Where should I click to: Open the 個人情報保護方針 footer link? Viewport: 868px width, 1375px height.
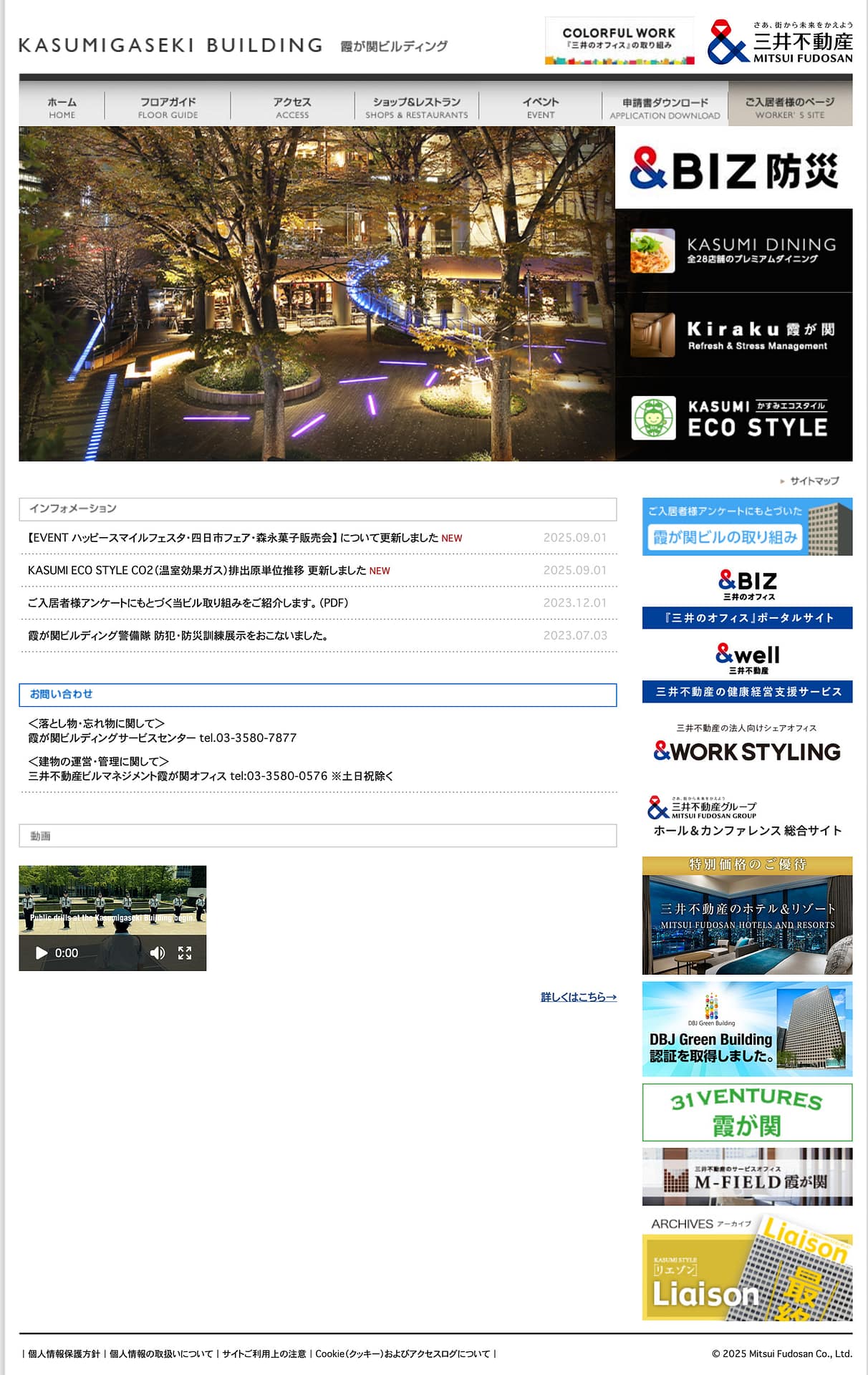coord(64,1354)
